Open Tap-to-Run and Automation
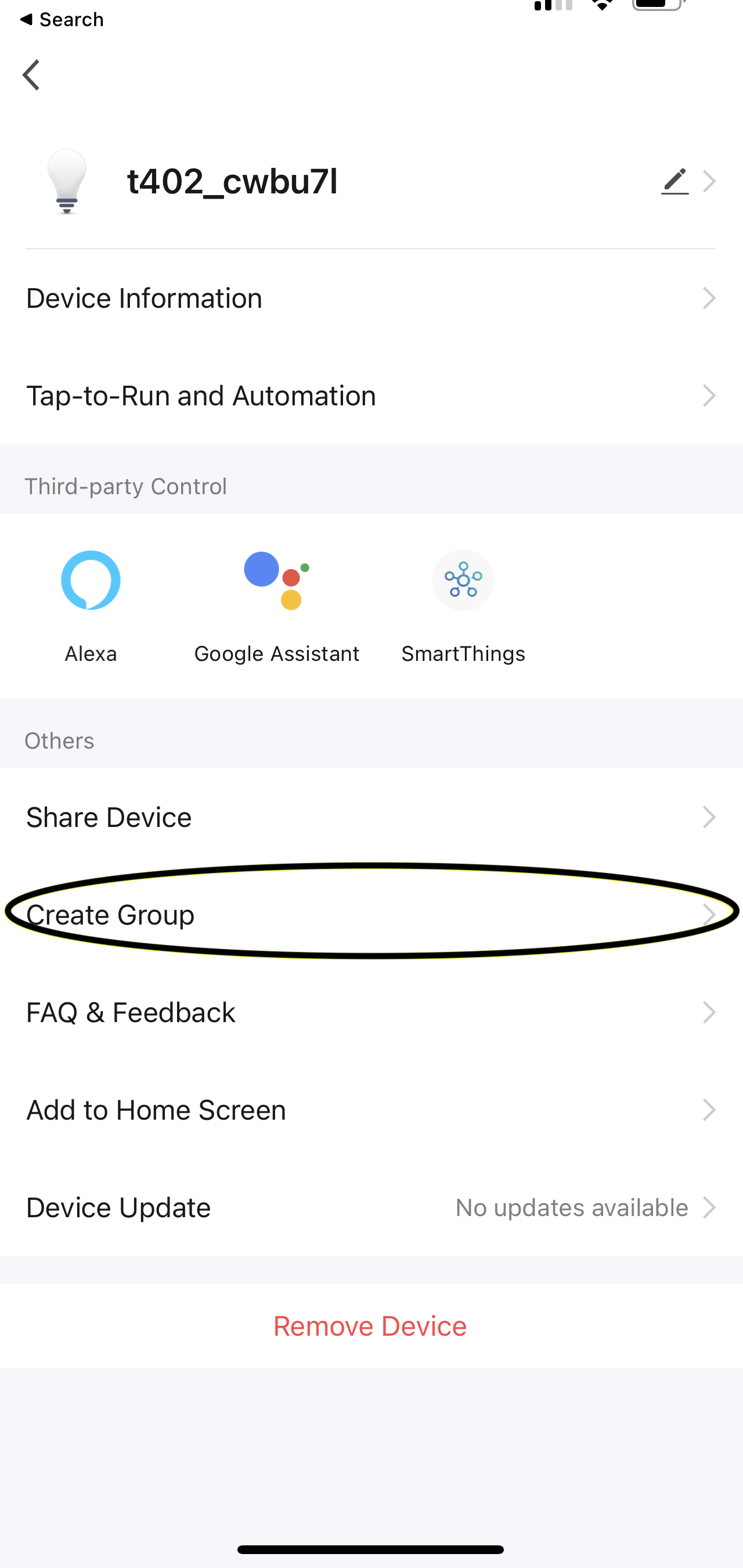This screenshot has height=1568, width=743. click(371, 395)
